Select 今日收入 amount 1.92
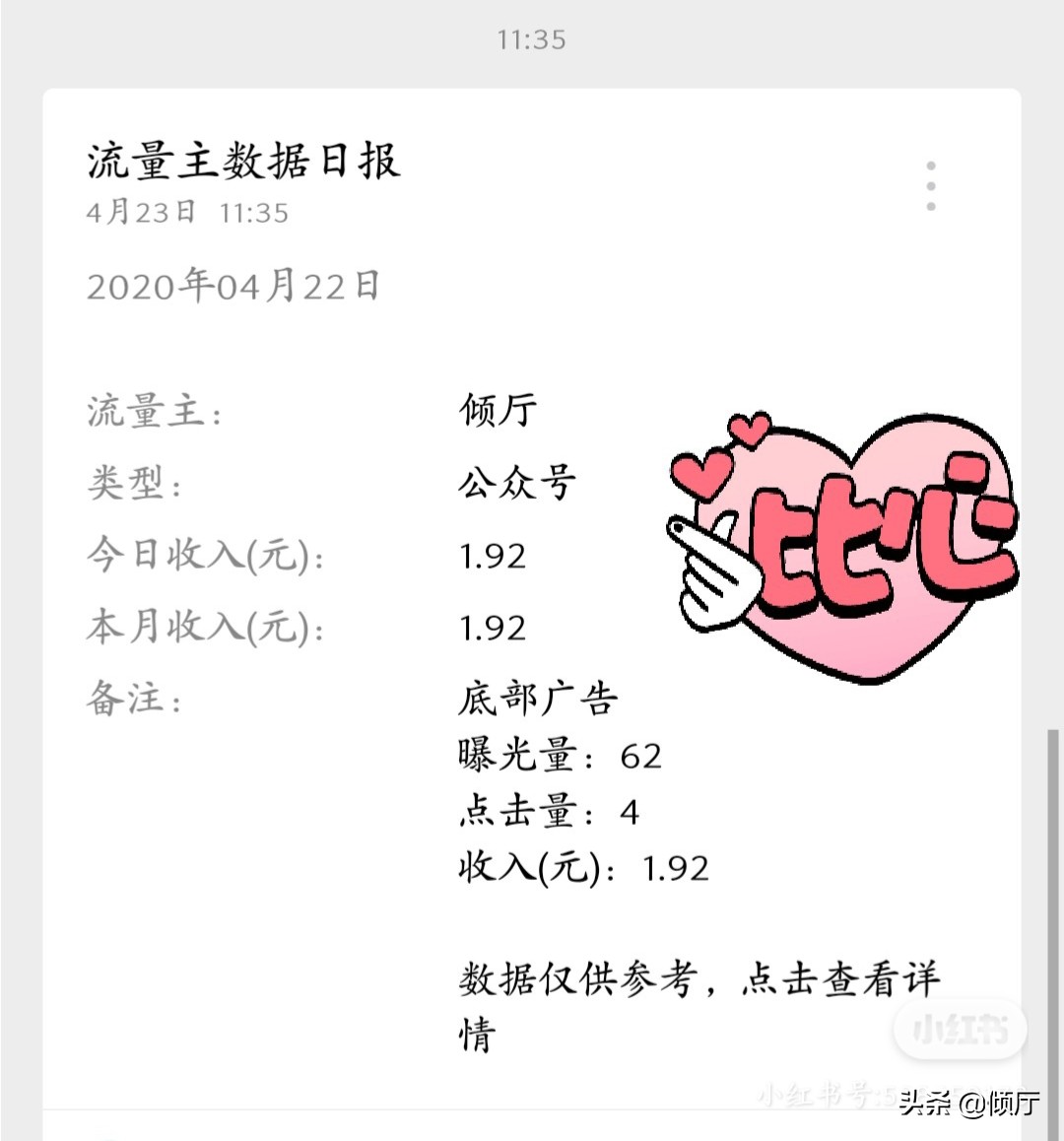1064x1141 pixels. 493,556
